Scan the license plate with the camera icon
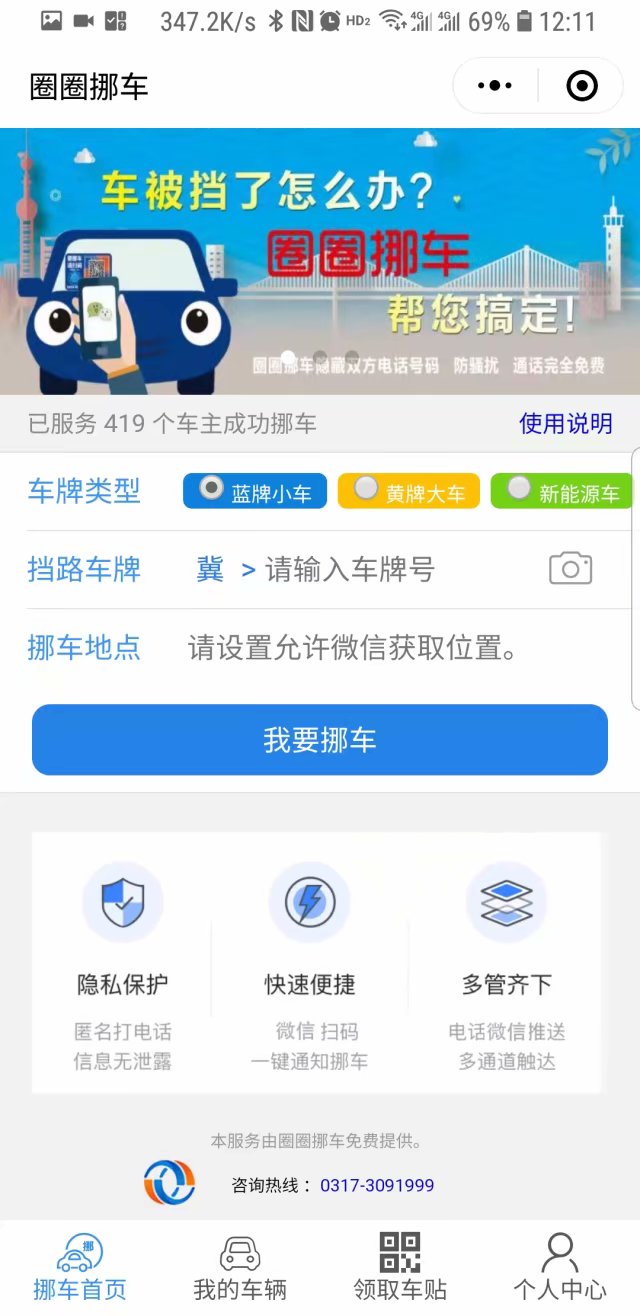 (x=570, y=569)
